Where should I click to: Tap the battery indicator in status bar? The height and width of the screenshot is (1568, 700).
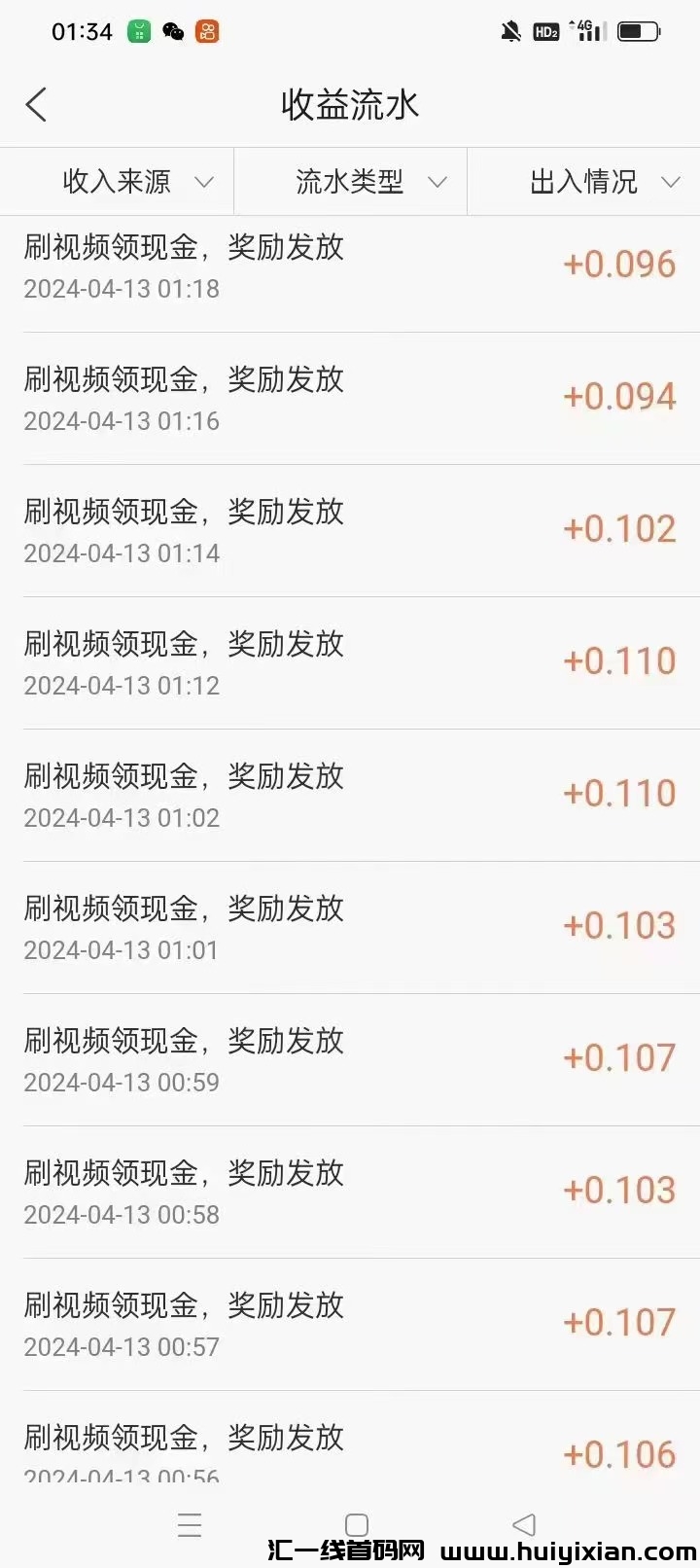click(638, 30)
